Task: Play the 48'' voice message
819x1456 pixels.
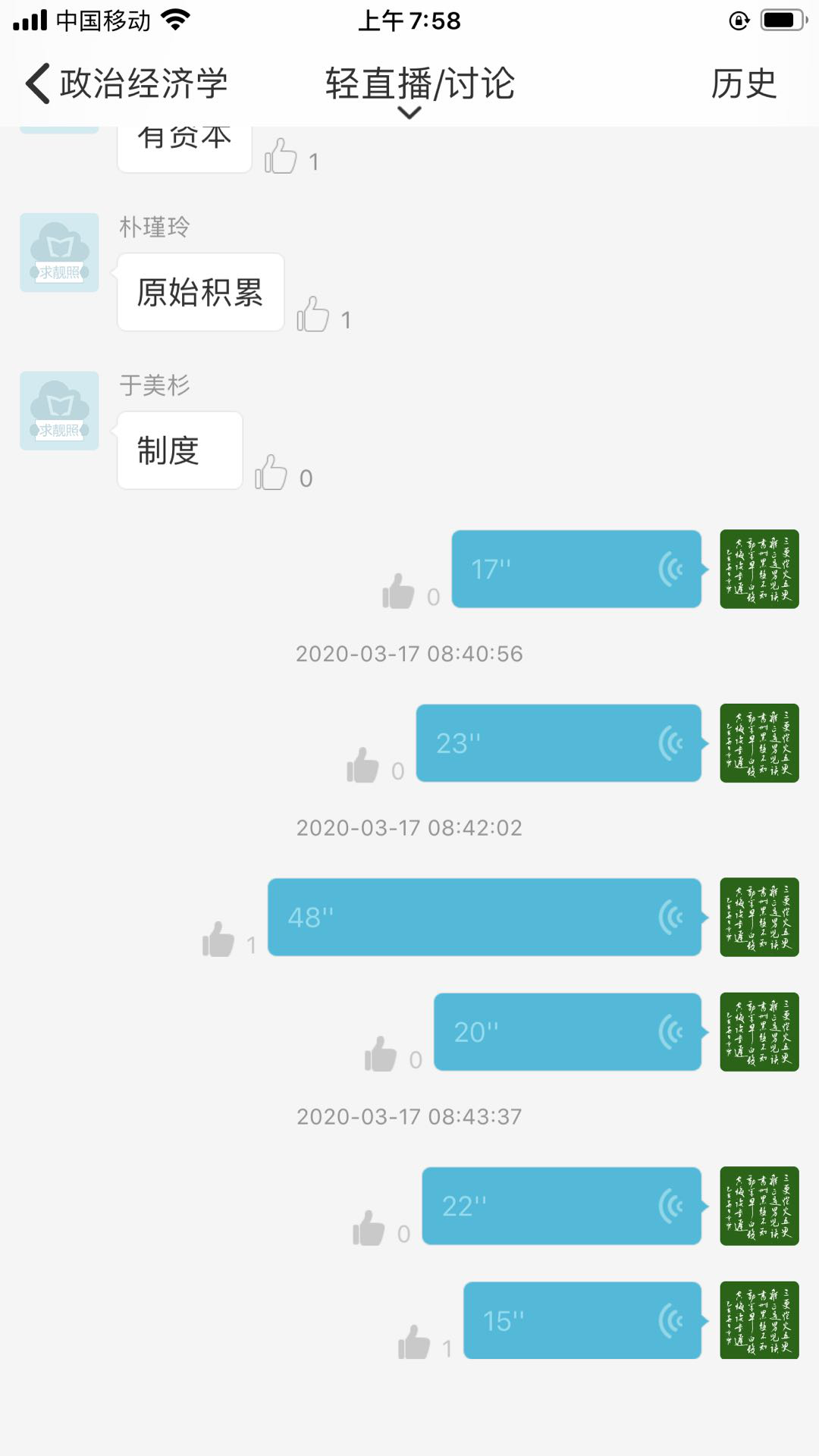Action: tap(484, 918)
